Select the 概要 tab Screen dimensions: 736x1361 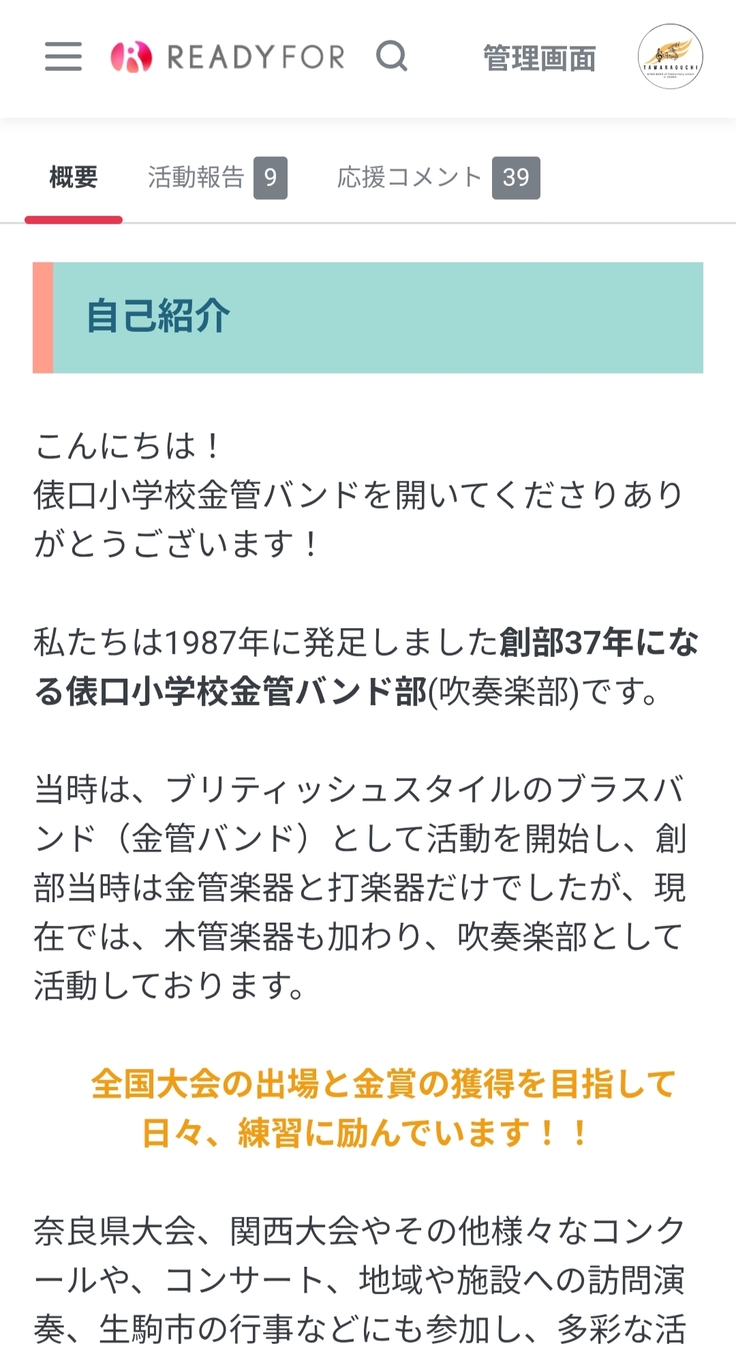74,178
